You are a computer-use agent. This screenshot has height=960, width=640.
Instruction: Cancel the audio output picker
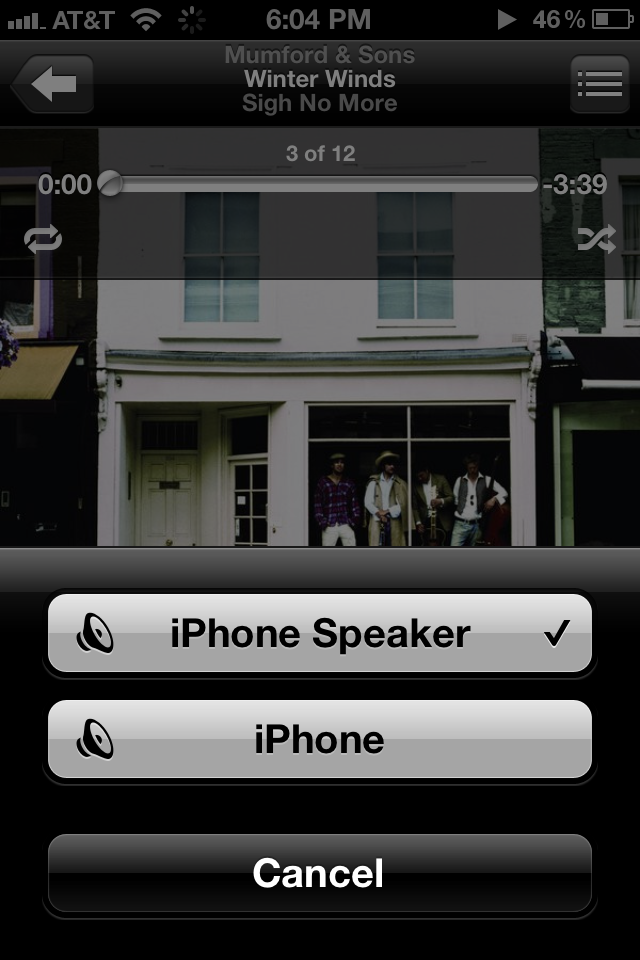tap(319, 873)
